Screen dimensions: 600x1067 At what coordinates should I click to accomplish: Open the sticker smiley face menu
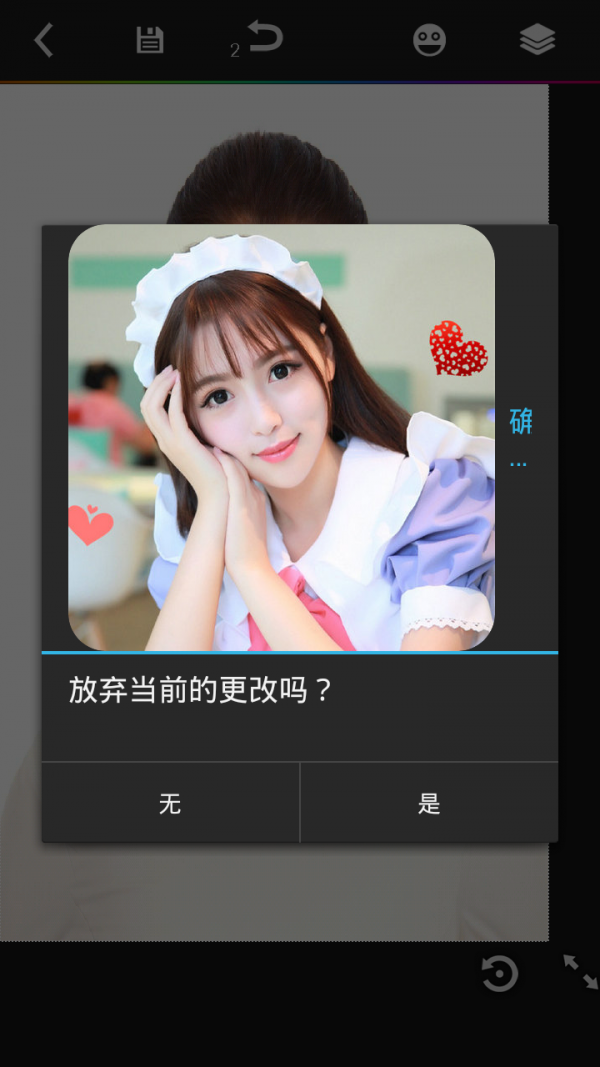[429, 40]
